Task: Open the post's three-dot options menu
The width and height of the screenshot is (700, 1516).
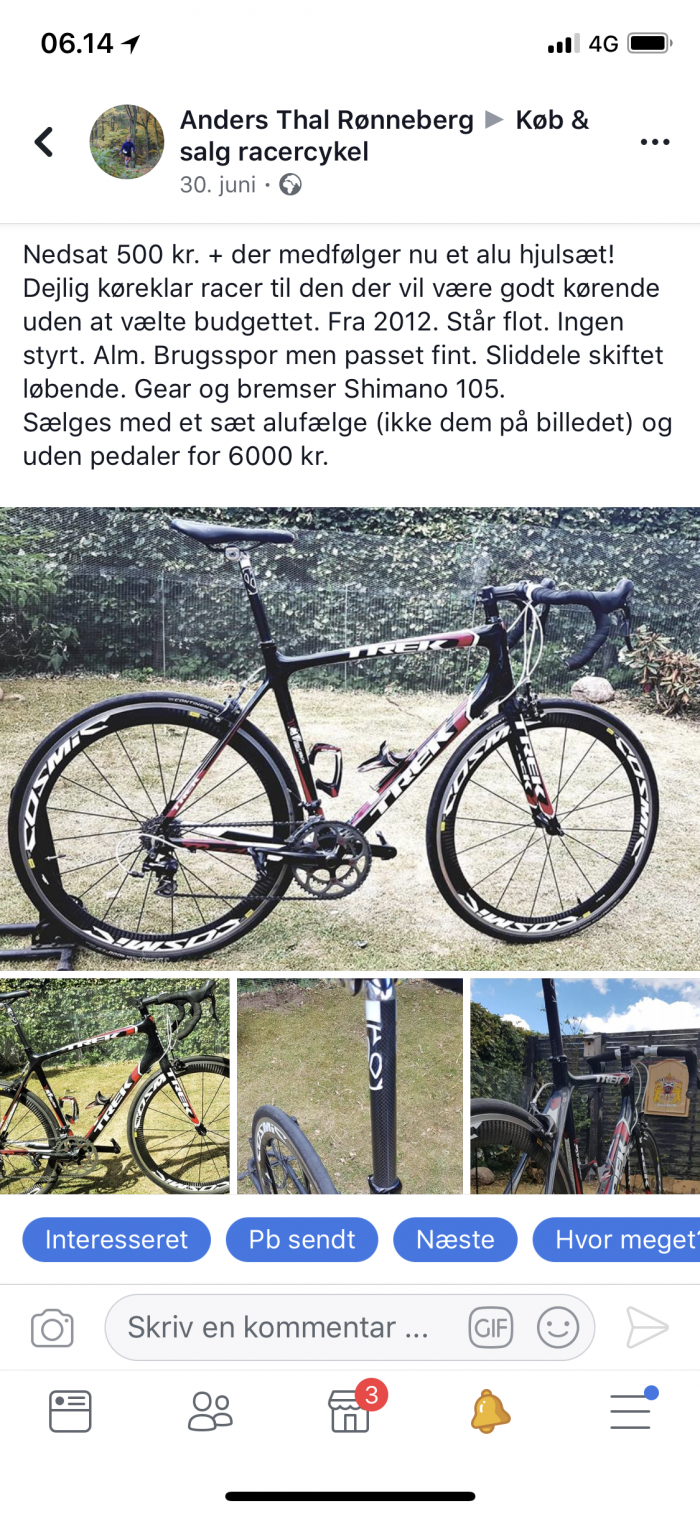Action: 654,142
